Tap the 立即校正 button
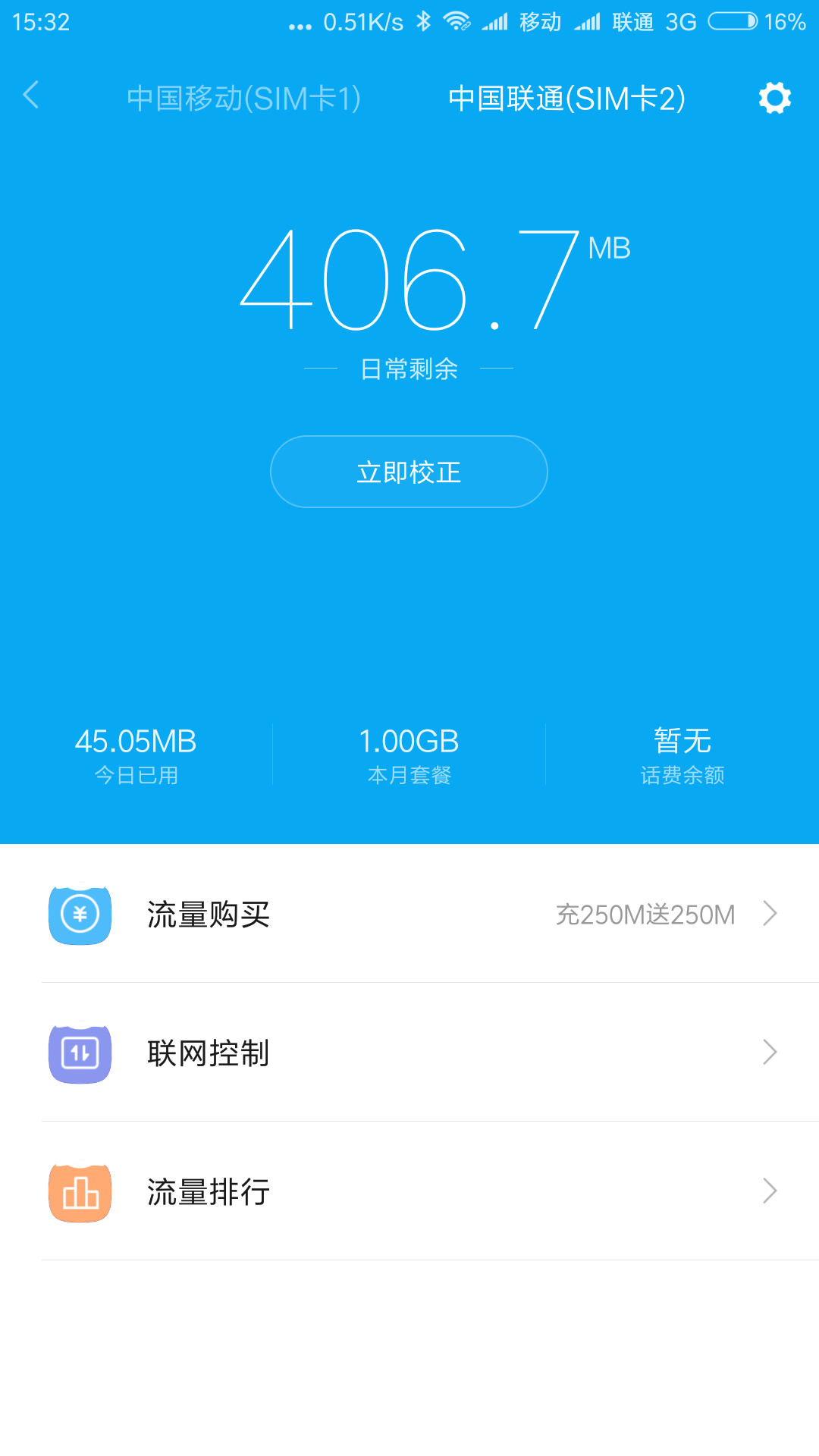 tap(409, 472)
